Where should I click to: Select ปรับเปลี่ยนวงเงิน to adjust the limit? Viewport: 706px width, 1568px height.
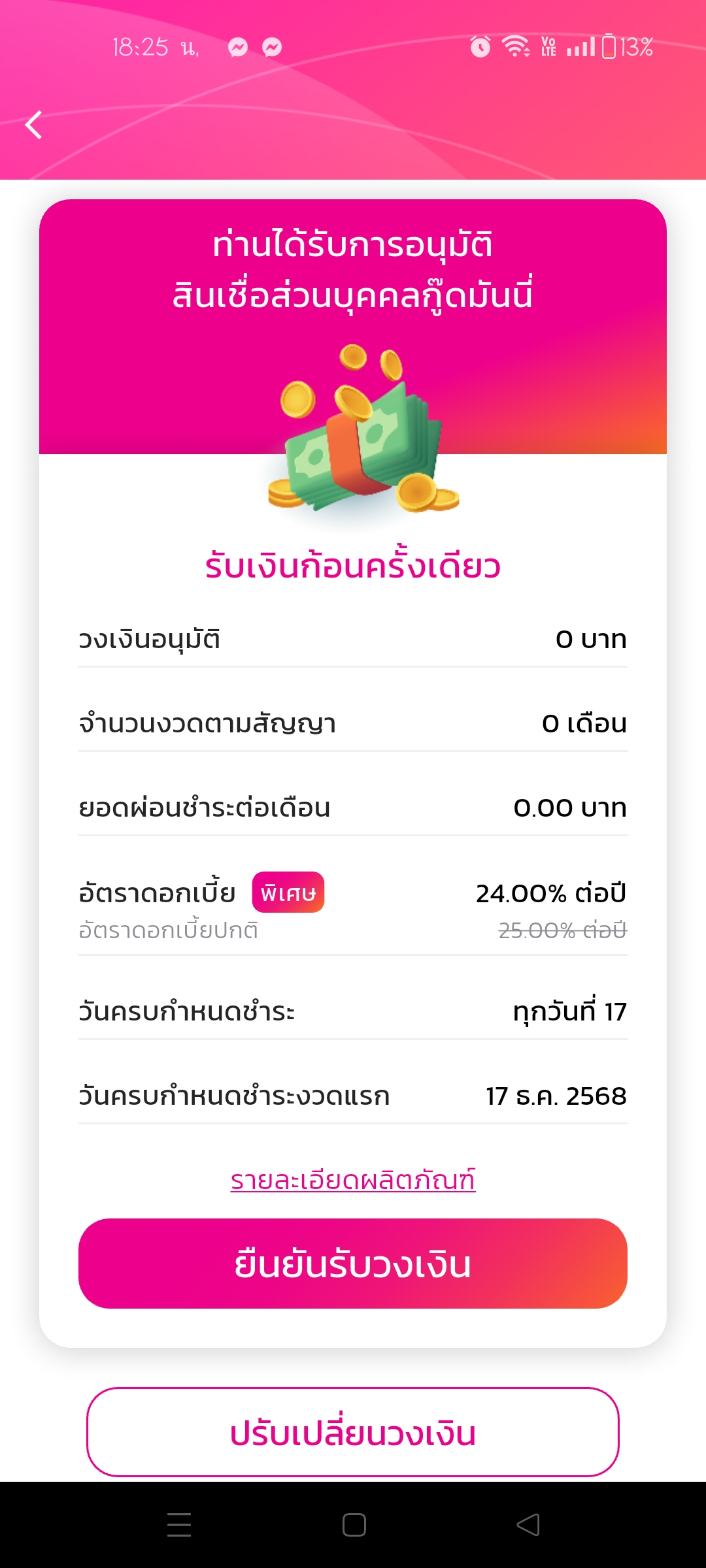353,1433
